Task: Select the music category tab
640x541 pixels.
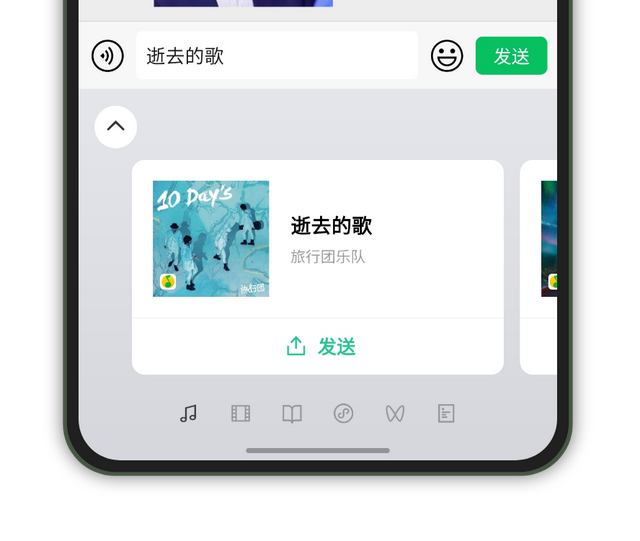Action: coord(188,413)
